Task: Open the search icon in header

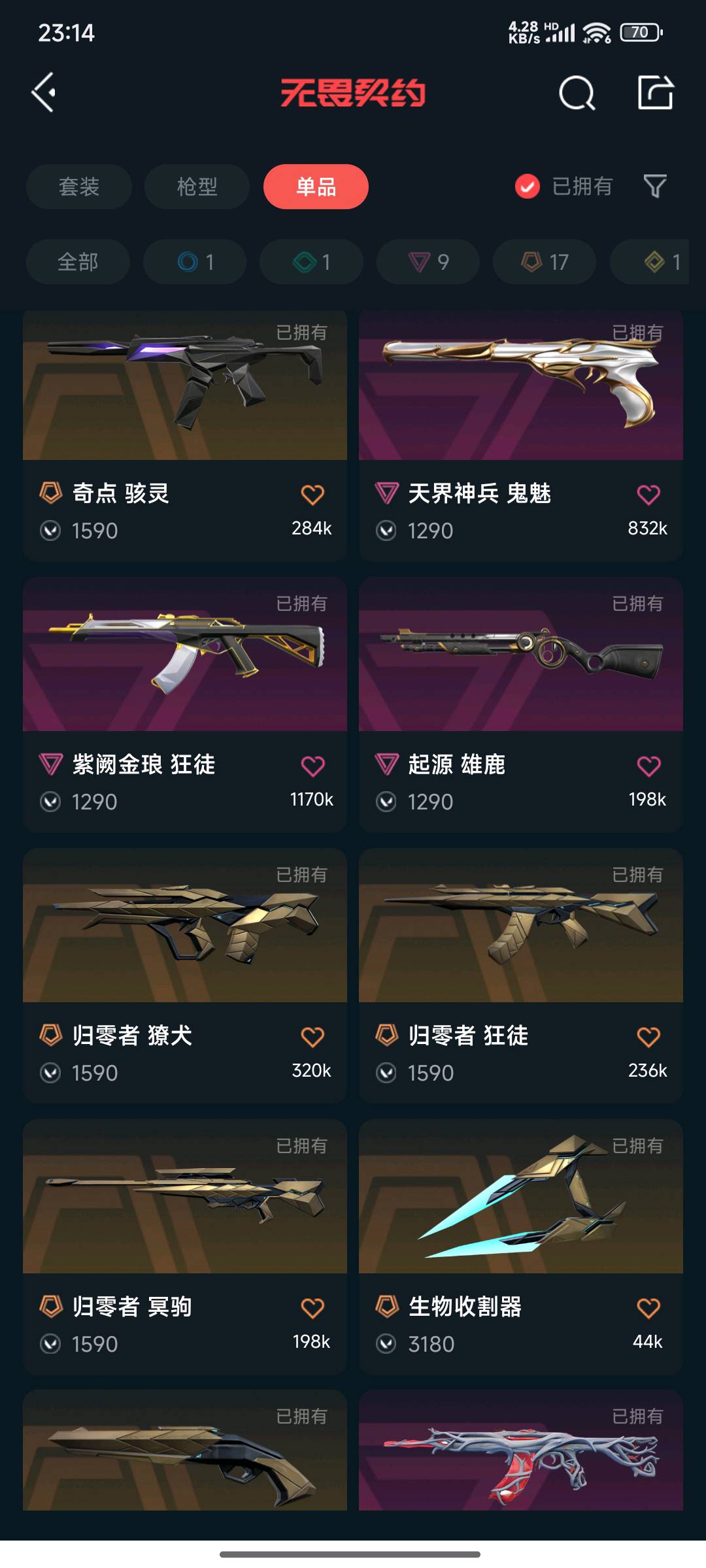Action: click(577, 93)
